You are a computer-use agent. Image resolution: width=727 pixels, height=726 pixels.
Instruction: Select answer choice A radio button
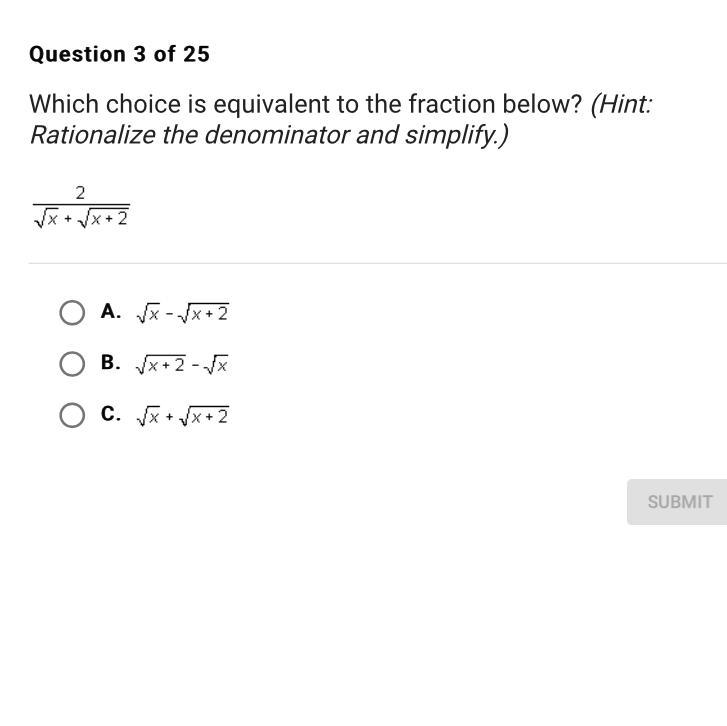click(x=72, y=313)
